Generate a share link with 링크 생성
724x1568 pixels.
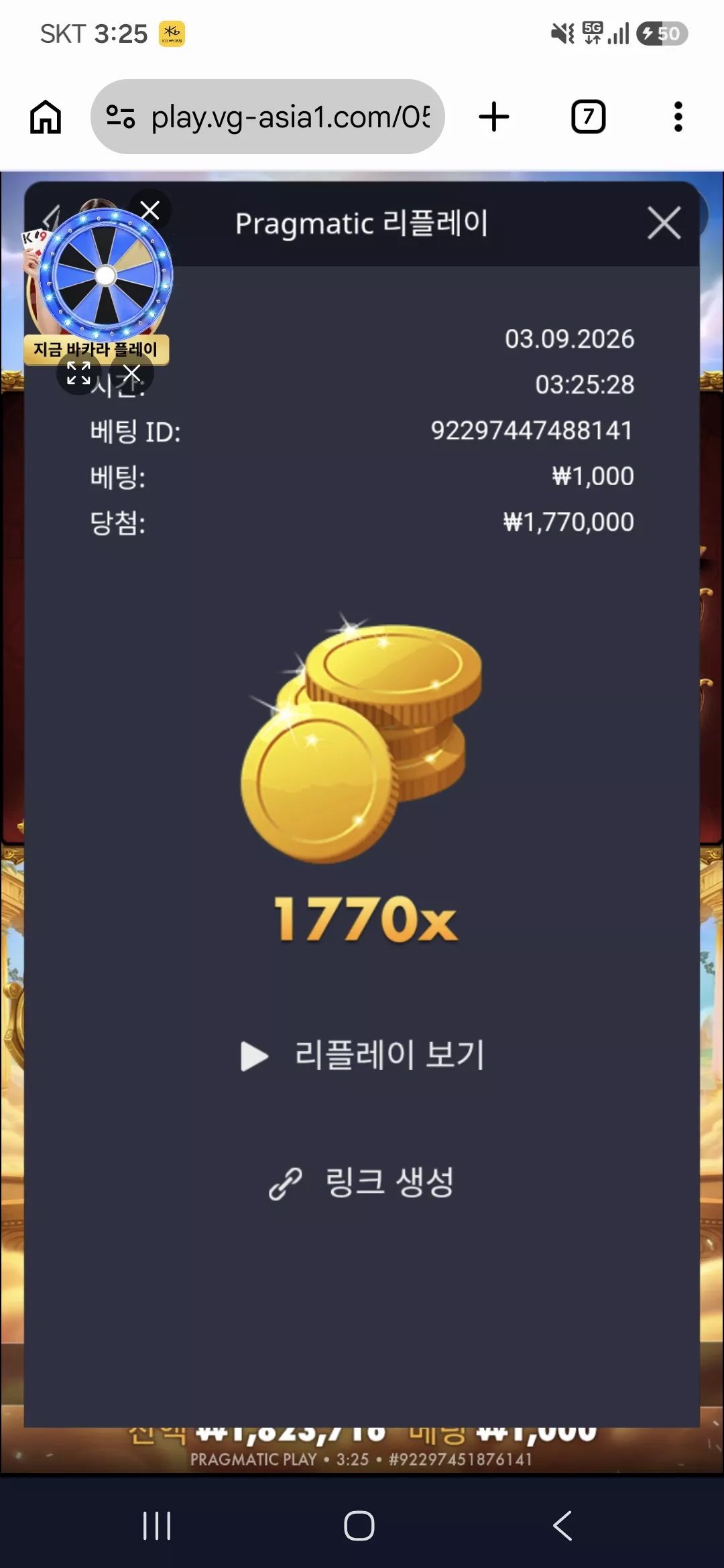click(362, 1183)
